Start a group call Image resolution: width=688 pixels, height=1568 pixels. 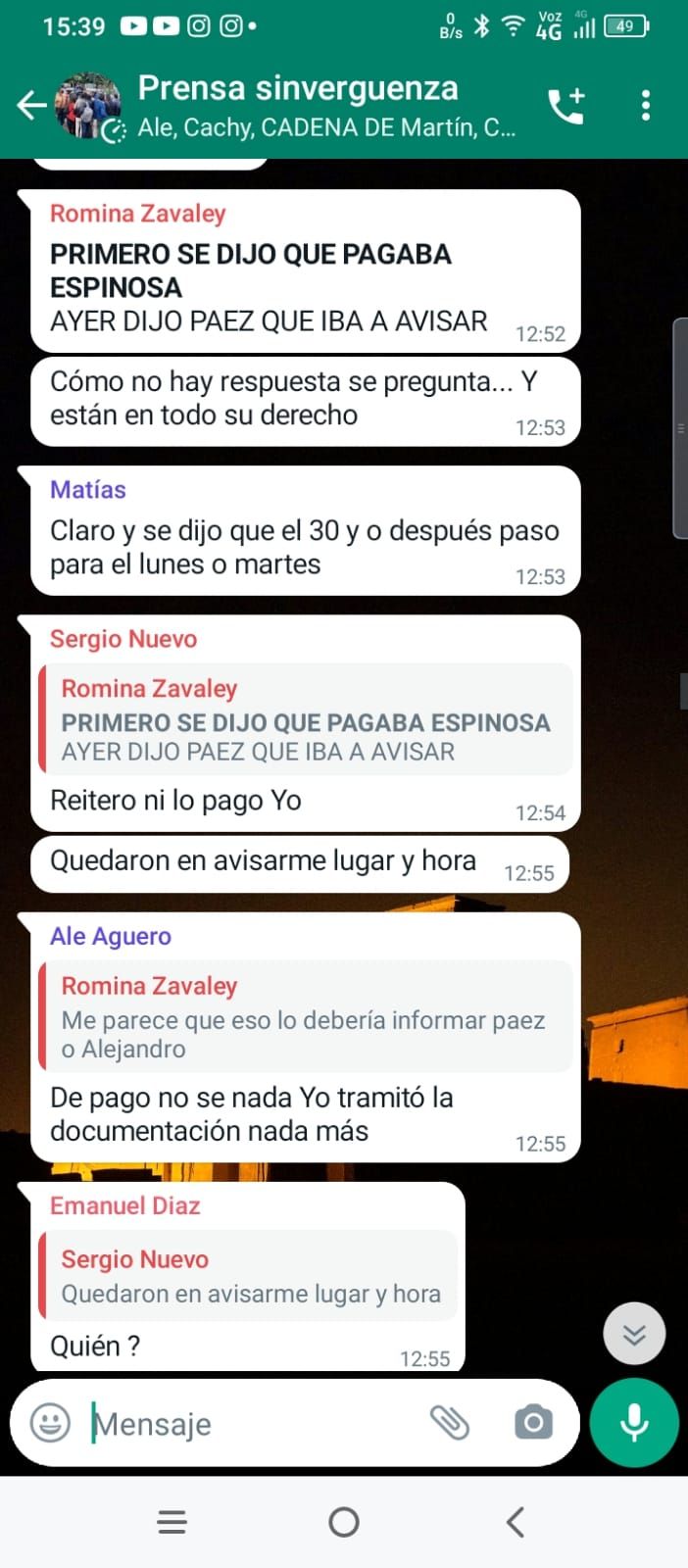[566, 105]
